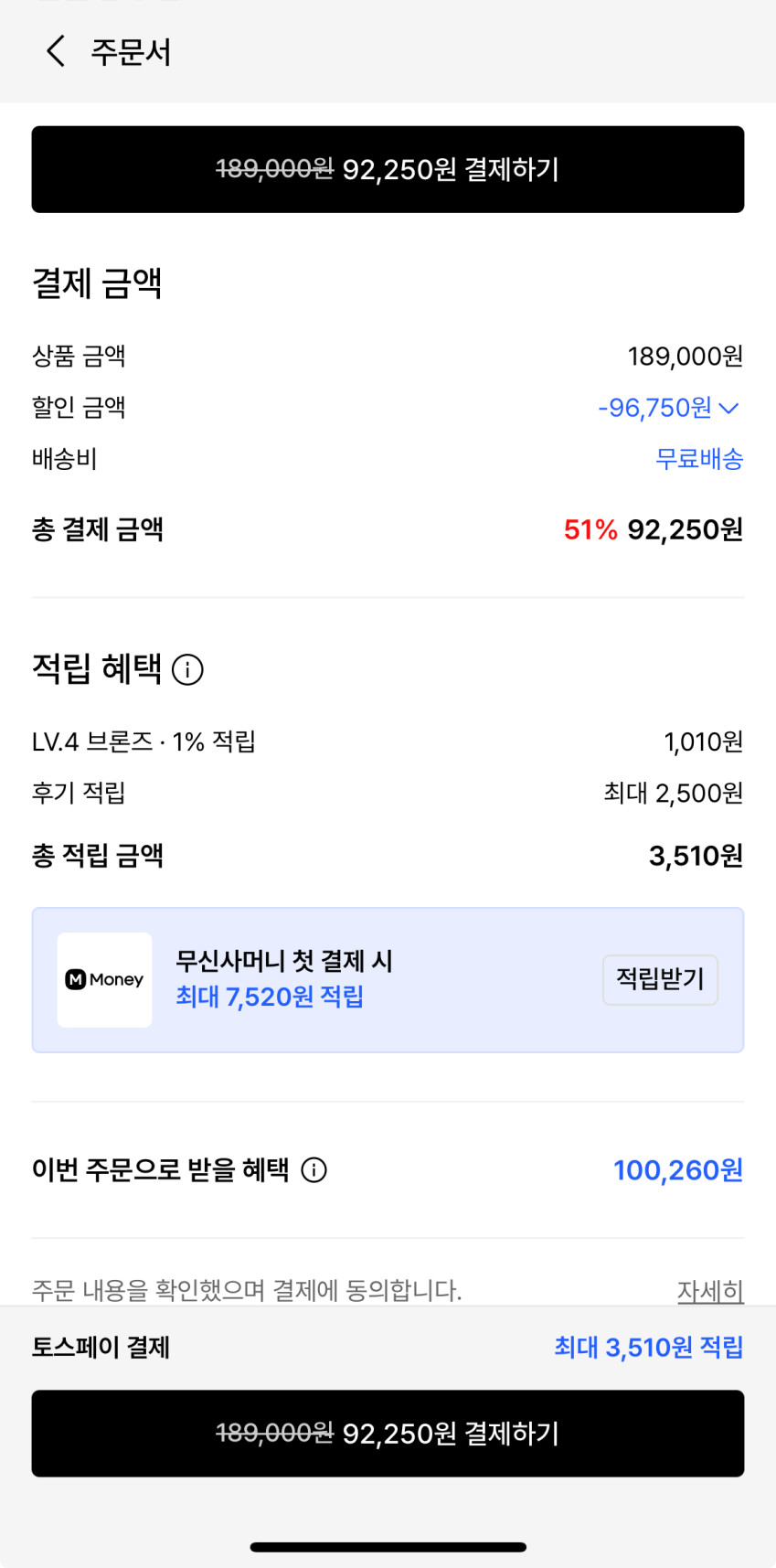Open the 적립 혜택 info icon
Image resolution: width=776 pixels, height=1568 pixels.
click(187, 669)
